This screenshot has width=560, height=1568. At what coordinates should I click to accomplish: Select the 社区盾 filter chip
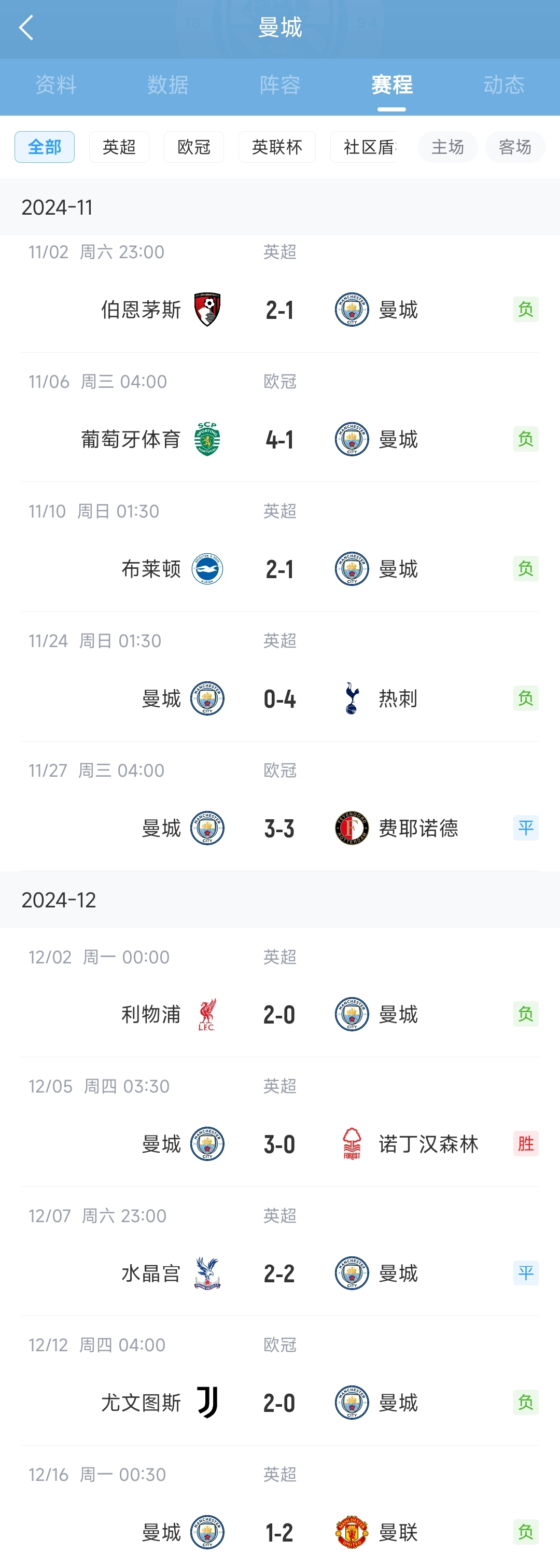pyautogui.click(x=364, y=147)
